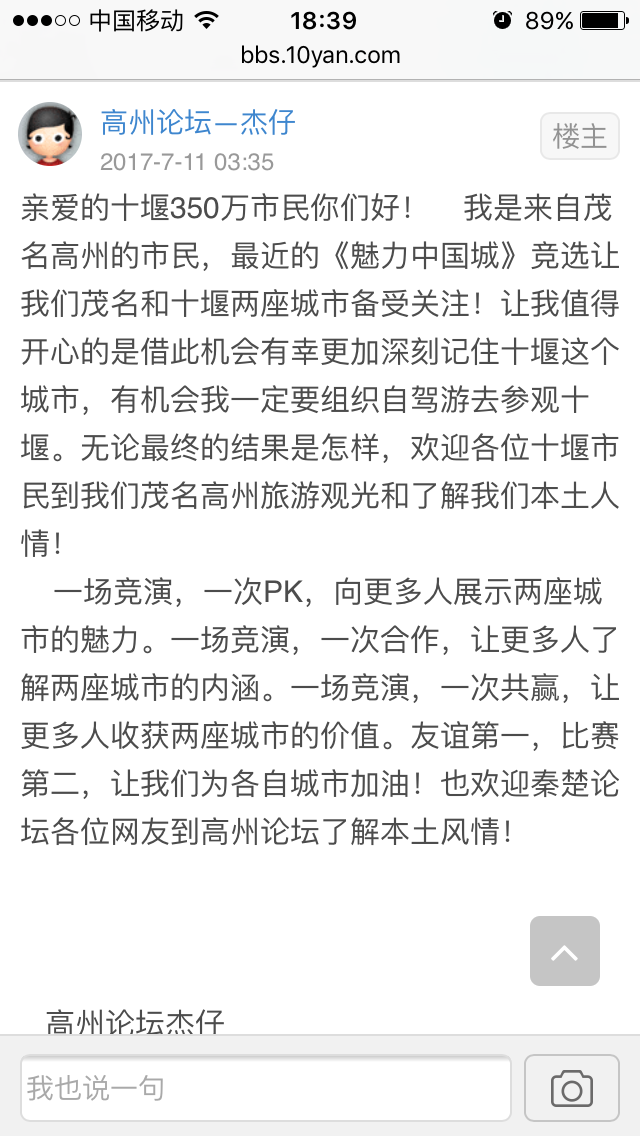Tap the 楼主 badge button
This screenshot has width=640, height=1136.
pyautogui.click(x=579, y=136)
